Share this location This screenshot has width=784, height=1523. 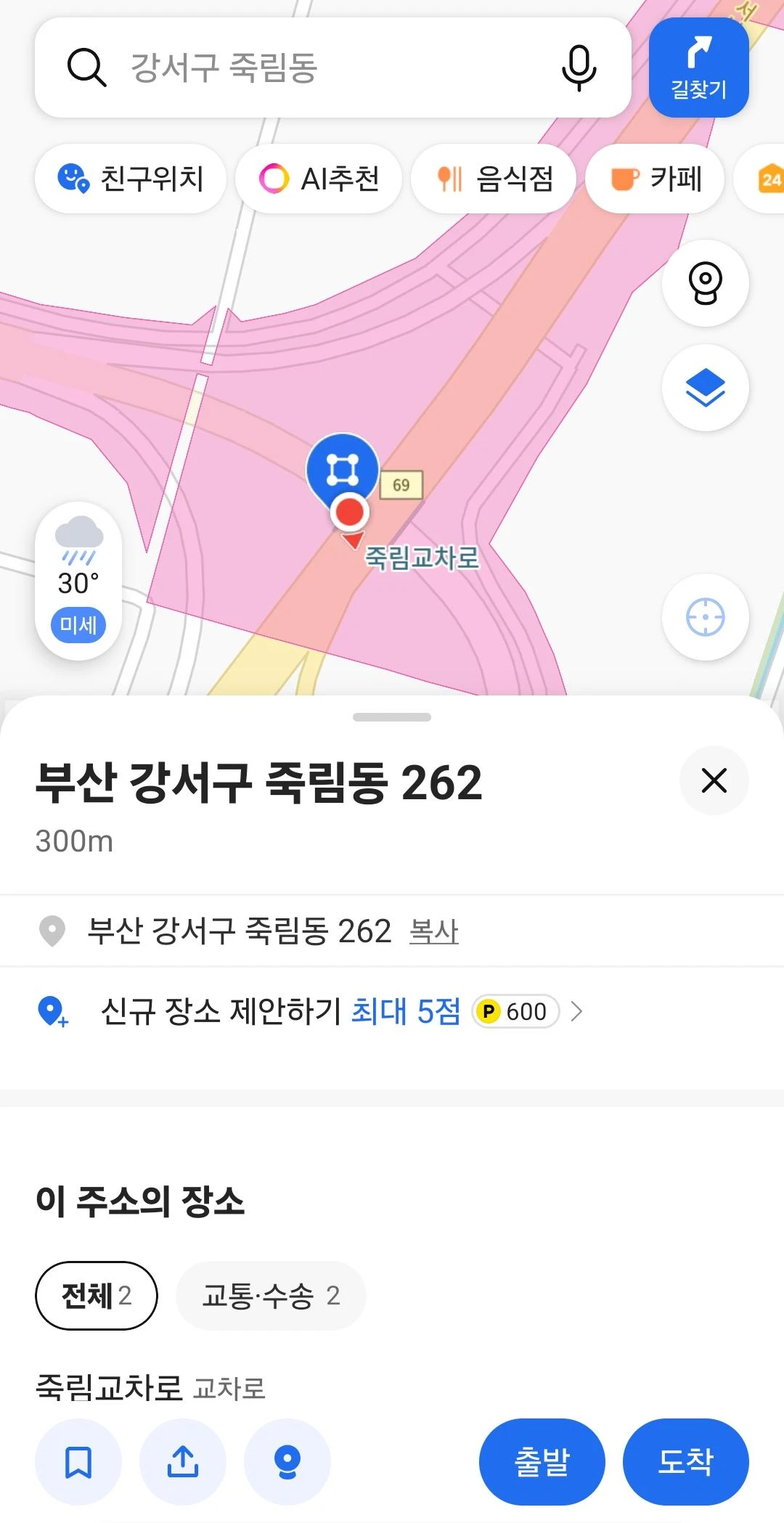(183, 1462)
